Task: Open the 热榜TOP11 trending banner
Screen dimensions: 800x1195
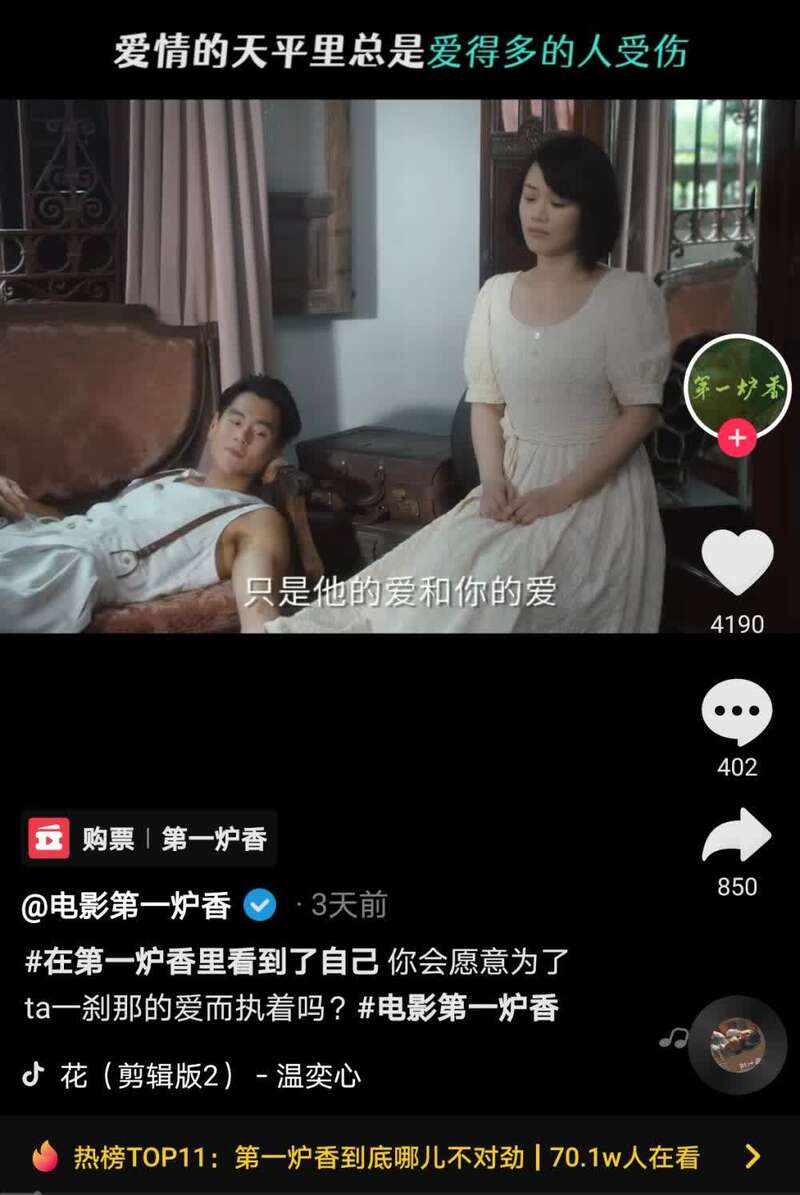Action: [398, 1158]
